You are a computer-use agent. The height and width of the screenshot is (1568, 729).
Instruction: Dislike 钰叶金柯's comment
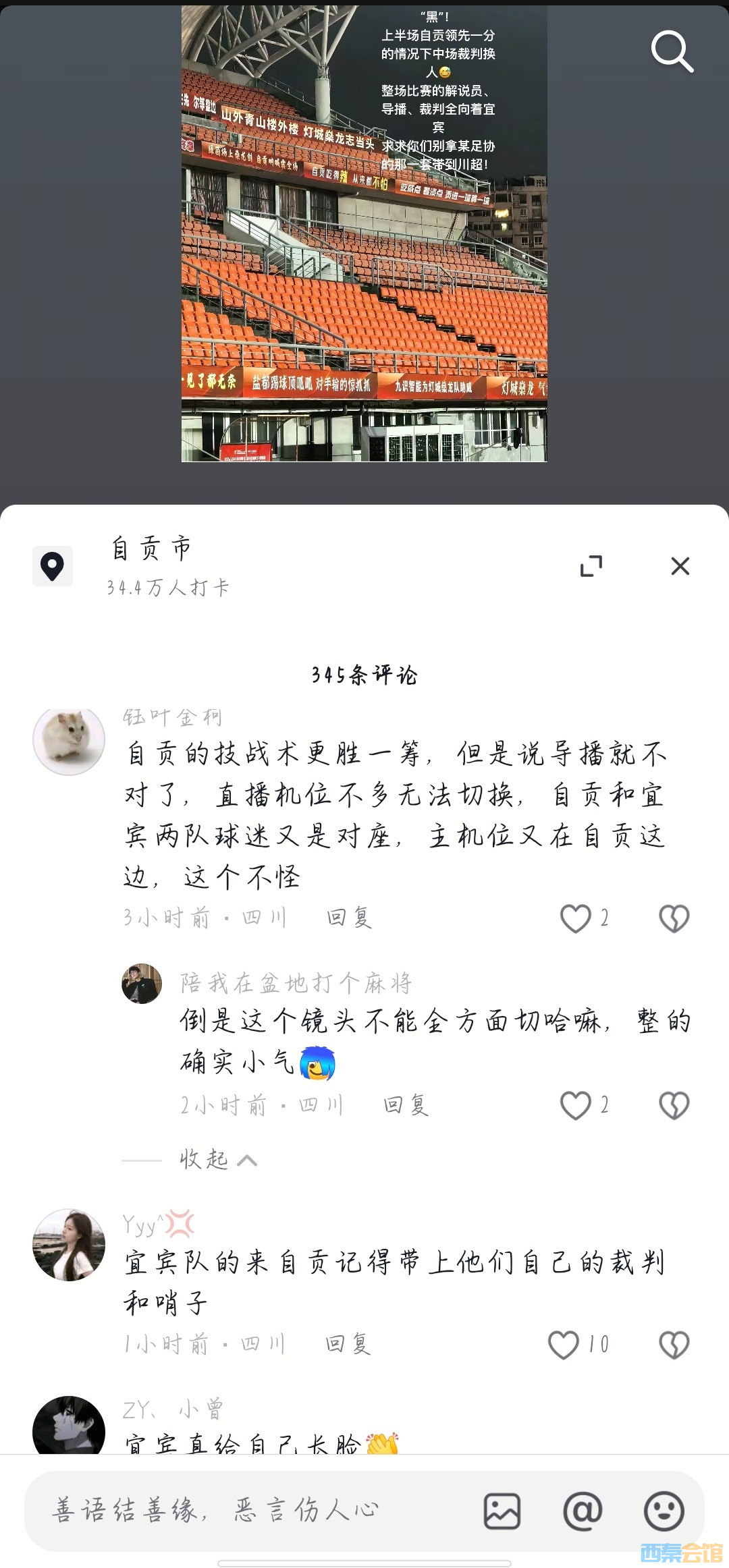pyautogui.click(x=674, y=918)
